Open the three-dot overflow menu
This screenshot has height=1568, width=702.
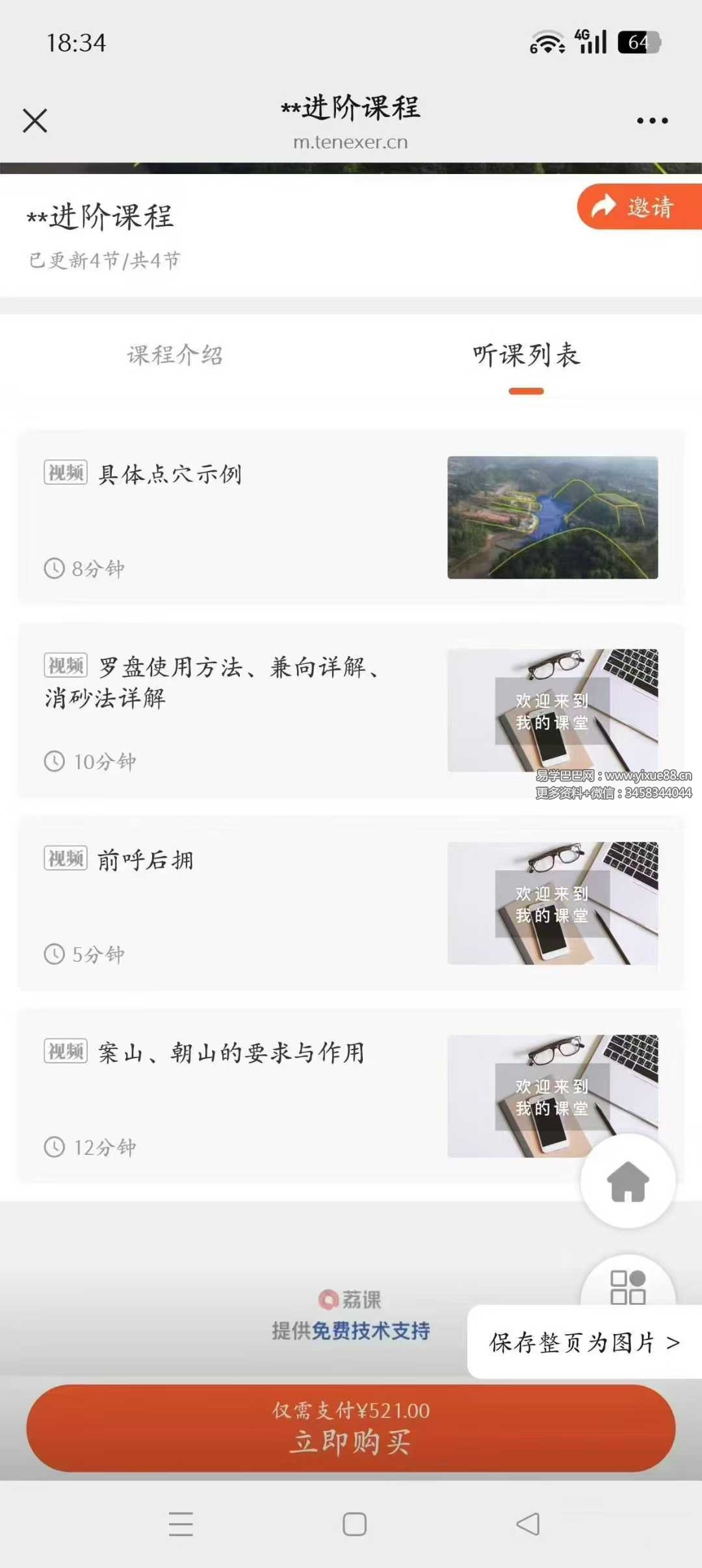(652, 121)
